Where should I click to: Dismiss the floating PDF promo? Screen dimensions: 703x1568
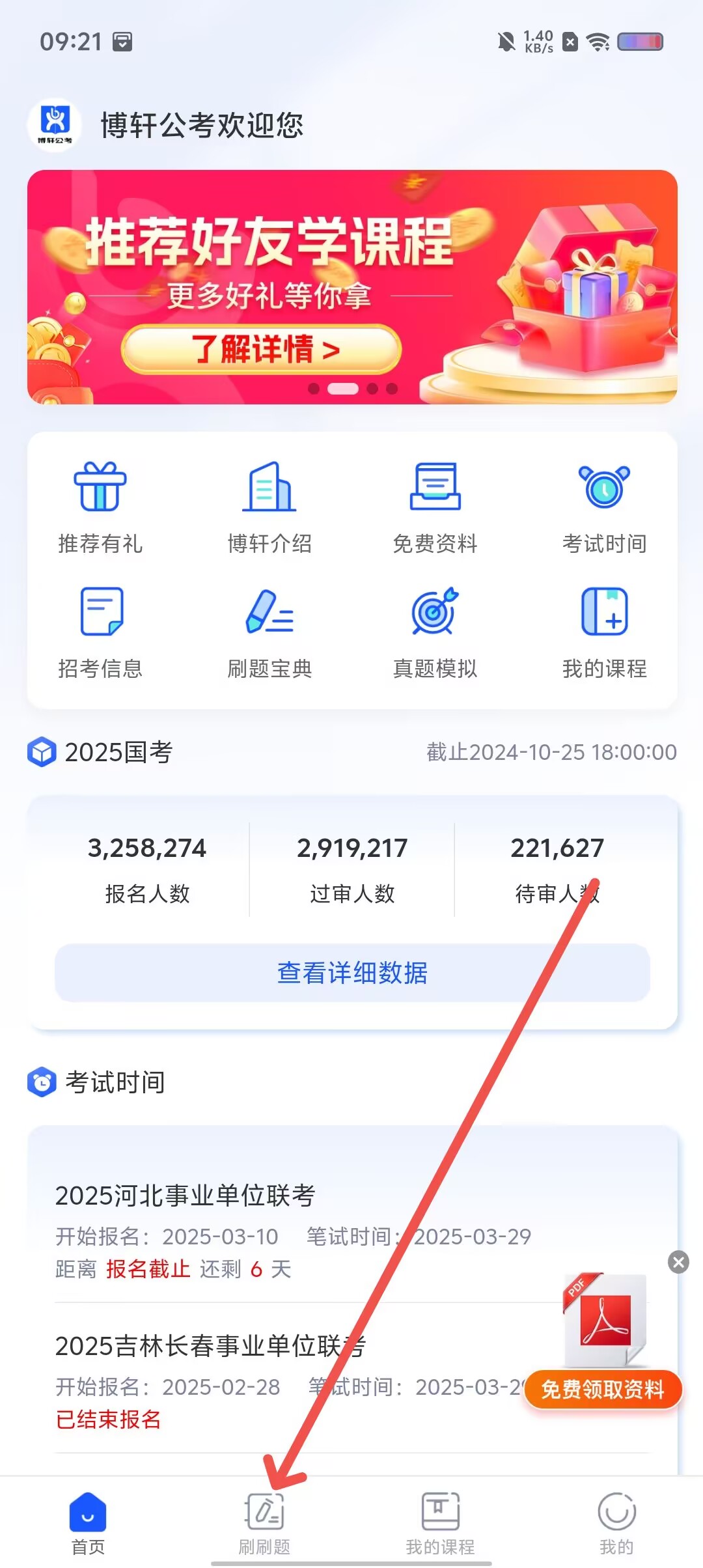tap(678, 1262)
